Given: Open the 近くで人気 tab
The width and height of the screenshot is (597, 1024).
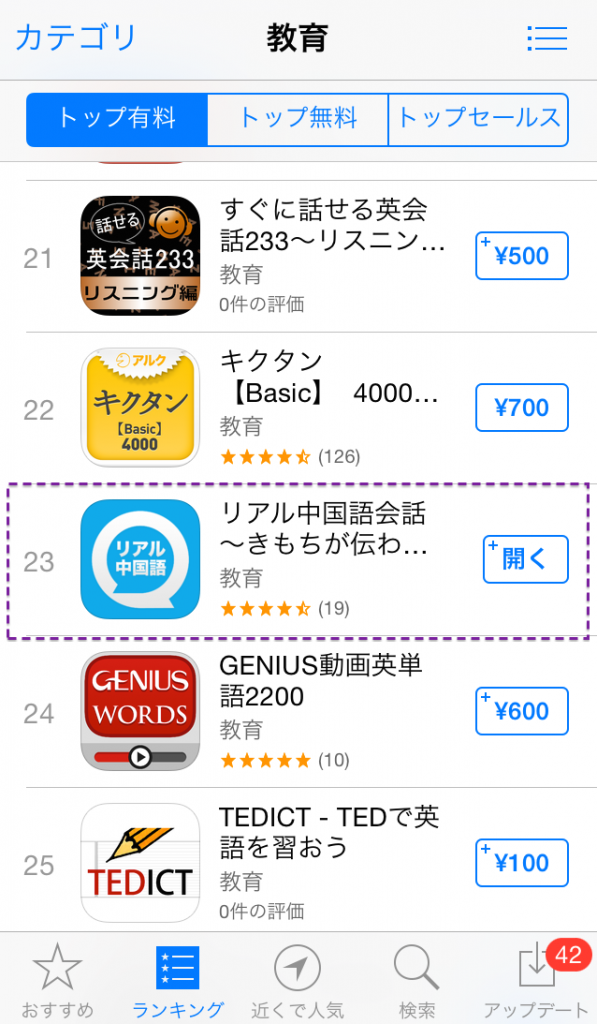Looking at the screenshot, I should coord(297,980).
